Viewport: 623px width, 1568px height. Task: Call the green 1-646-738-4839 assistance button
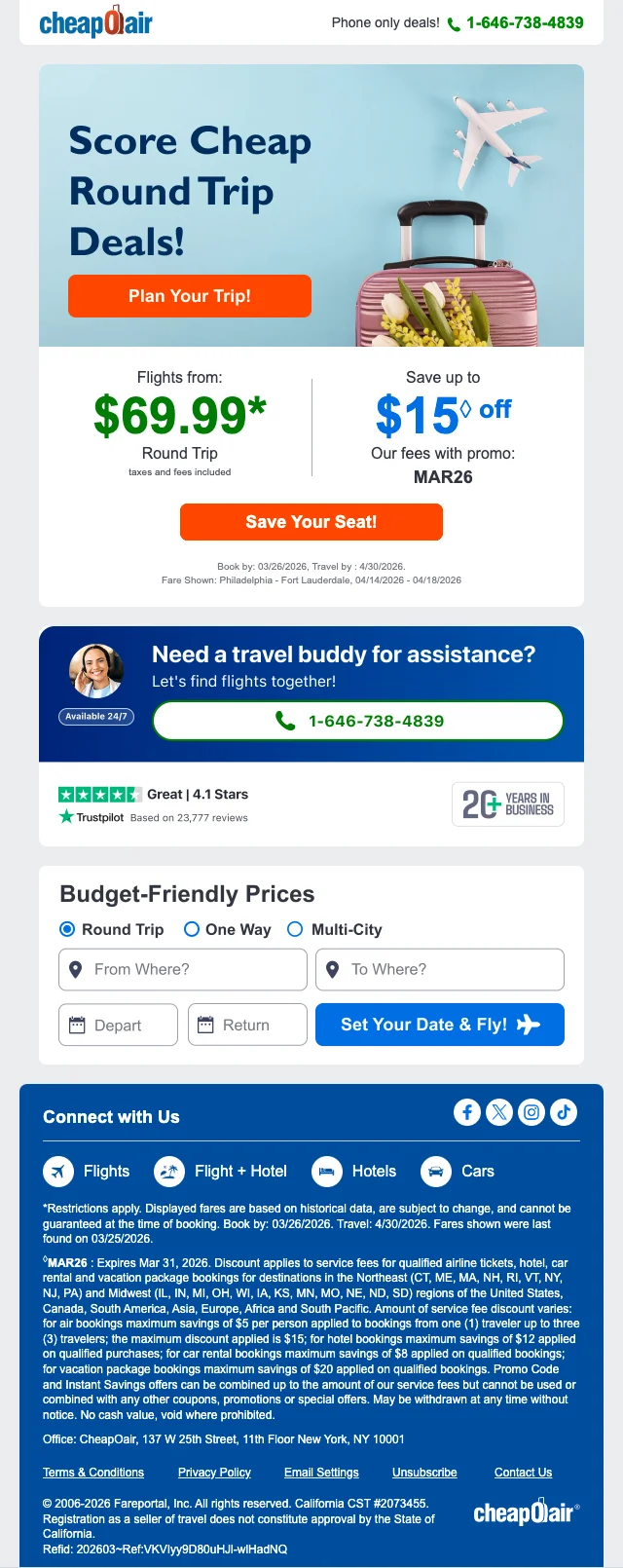358,721
